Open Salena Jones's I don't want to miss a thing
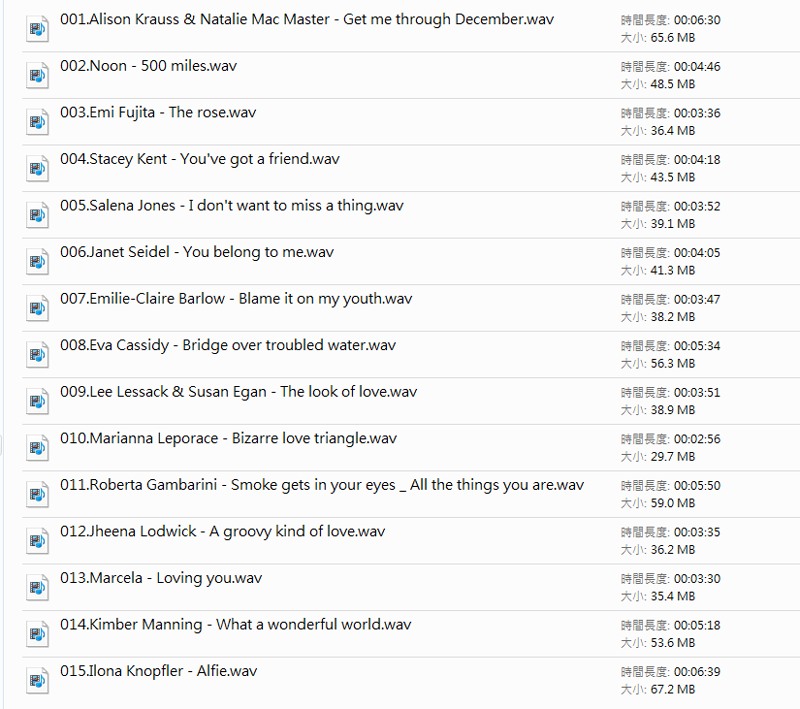The width and height of the screenshot is (800, 709). 231,206
